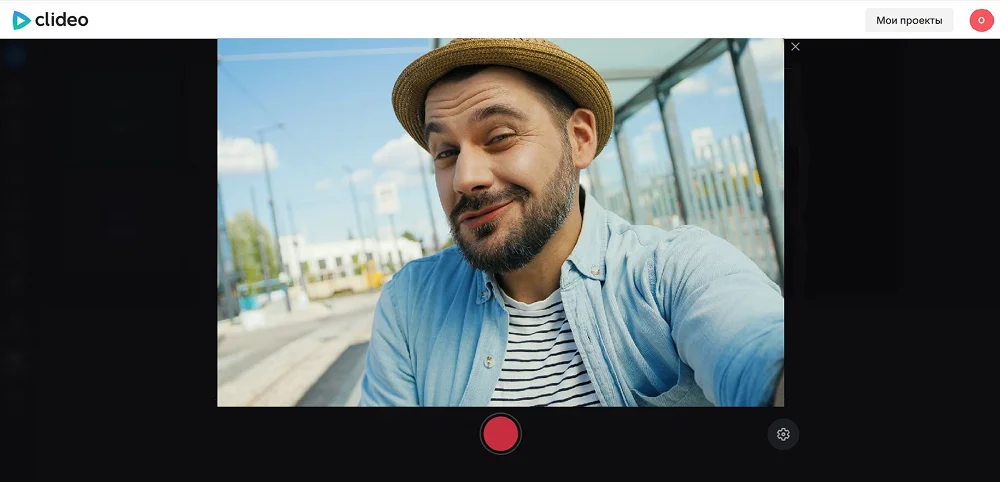Open Мои проекты
The height and width of the screenshot is (482, 1000).
[908, 20]
